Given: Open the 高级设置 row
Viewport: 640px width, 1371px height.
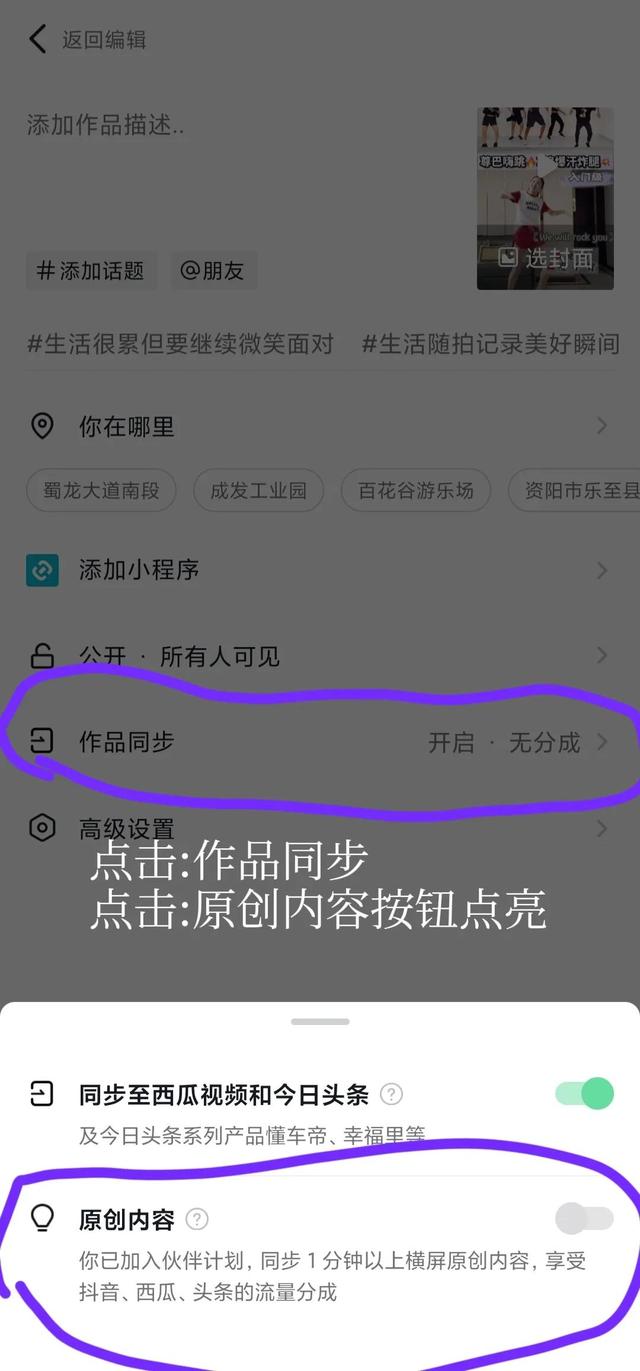Looking at the screenshot, I should tap(320, 828).
